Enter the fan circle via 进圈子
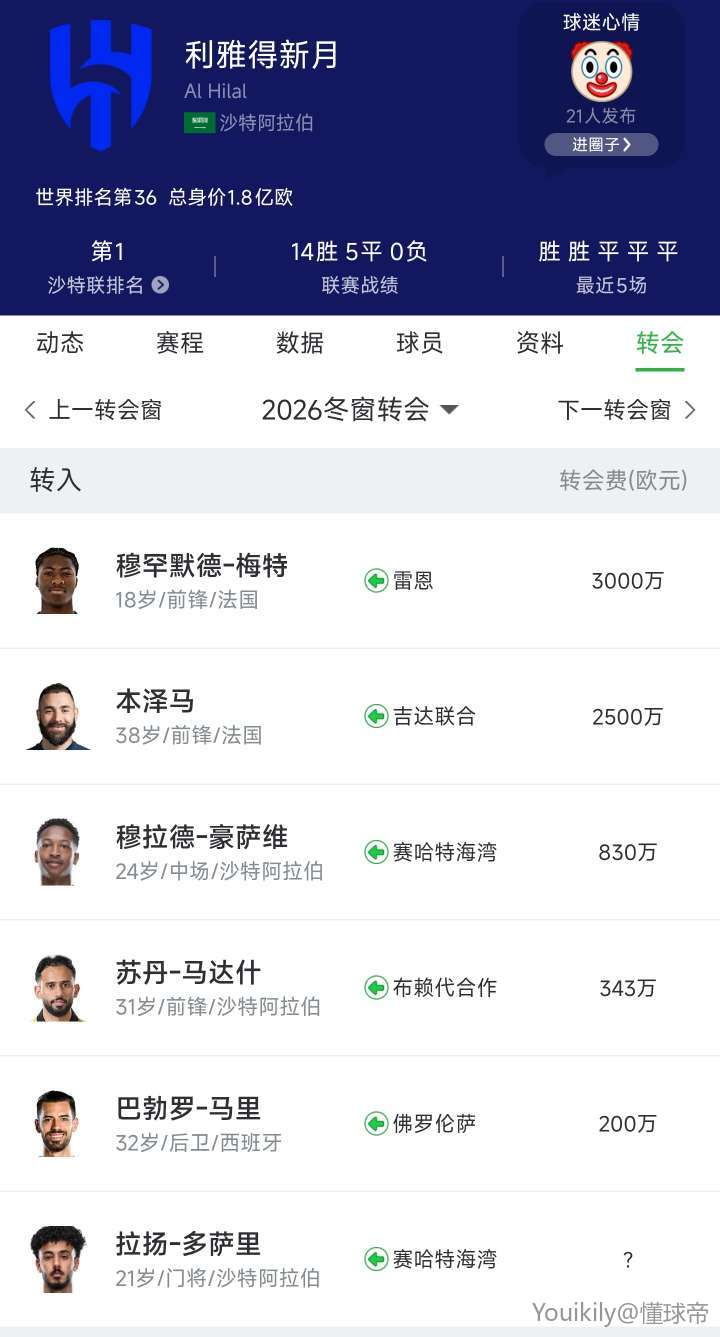 click(x=601, y=145)
